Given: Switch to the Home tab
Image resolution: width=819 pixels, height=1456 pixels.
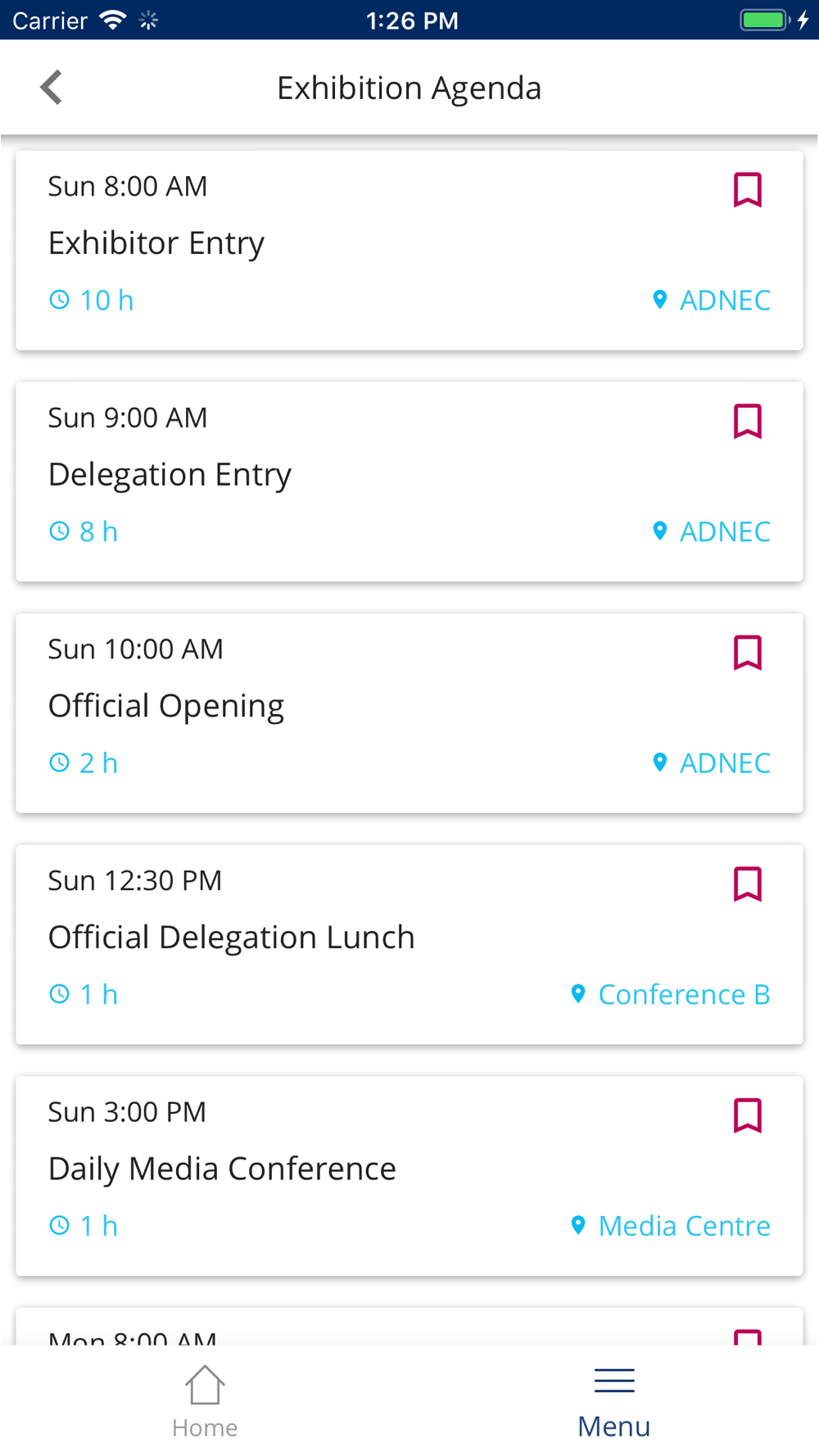Looking at the screenshot, I should [x=205, y=1402].
